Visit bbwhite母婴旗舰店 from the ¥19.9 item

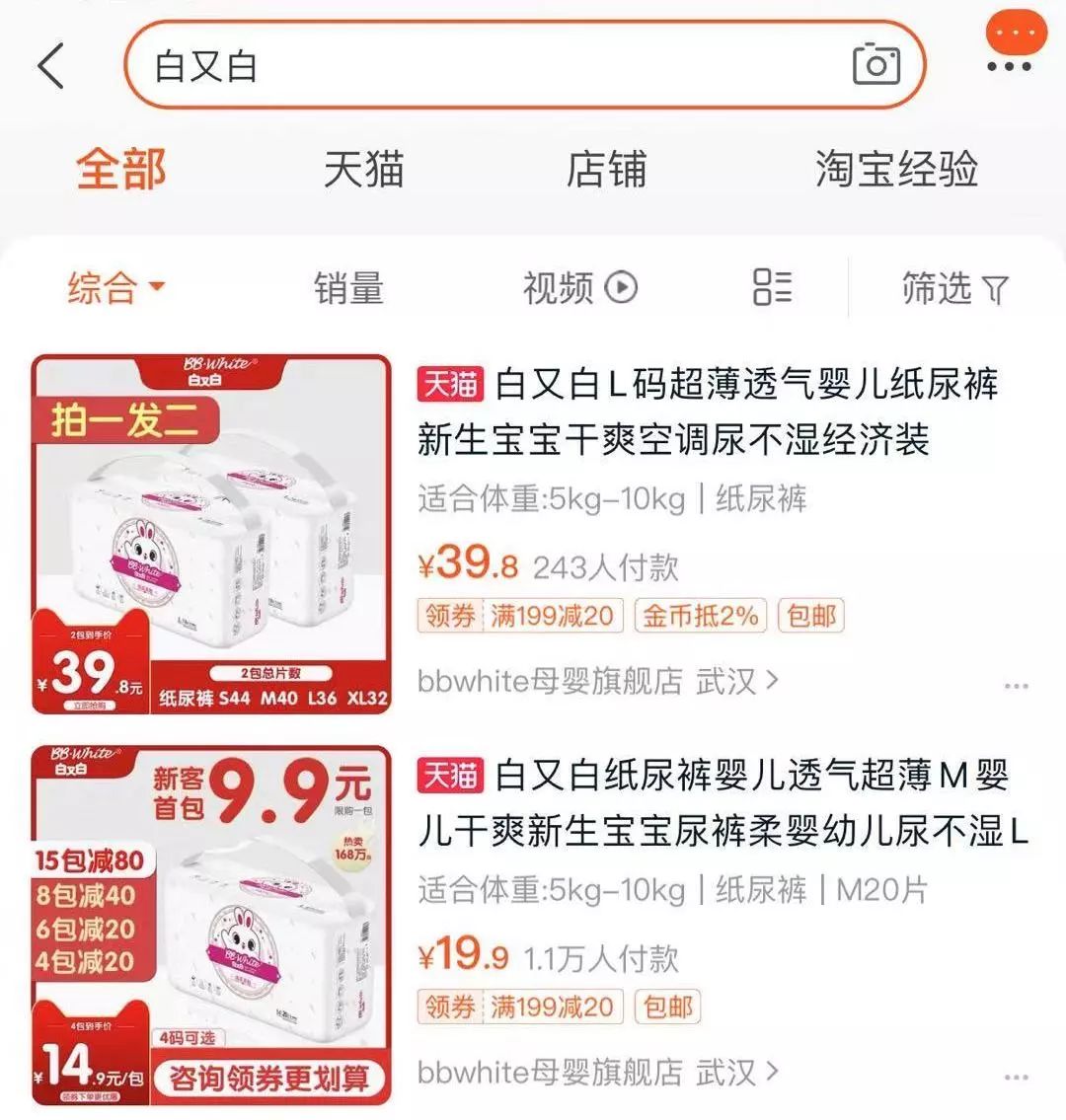coord(598,1072)
